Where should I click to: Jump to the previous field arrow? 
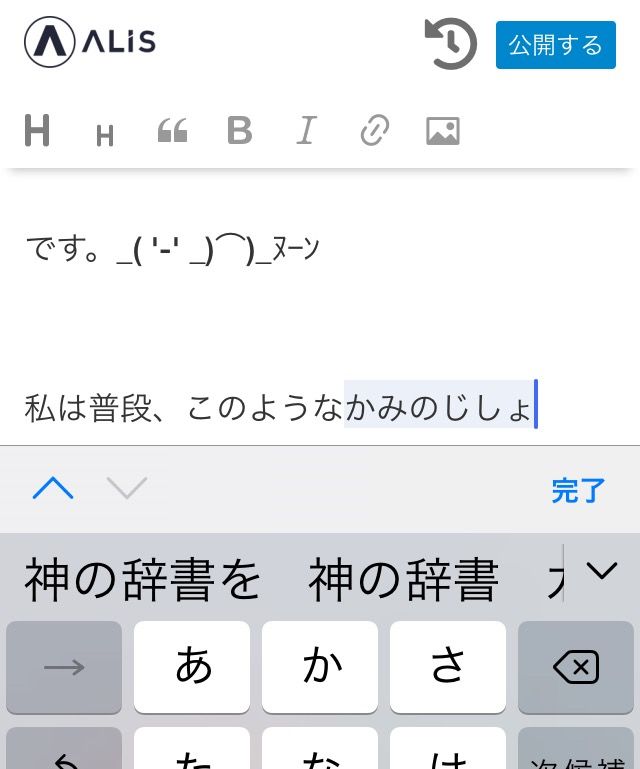pyautogui.click(x=53, y=489)
